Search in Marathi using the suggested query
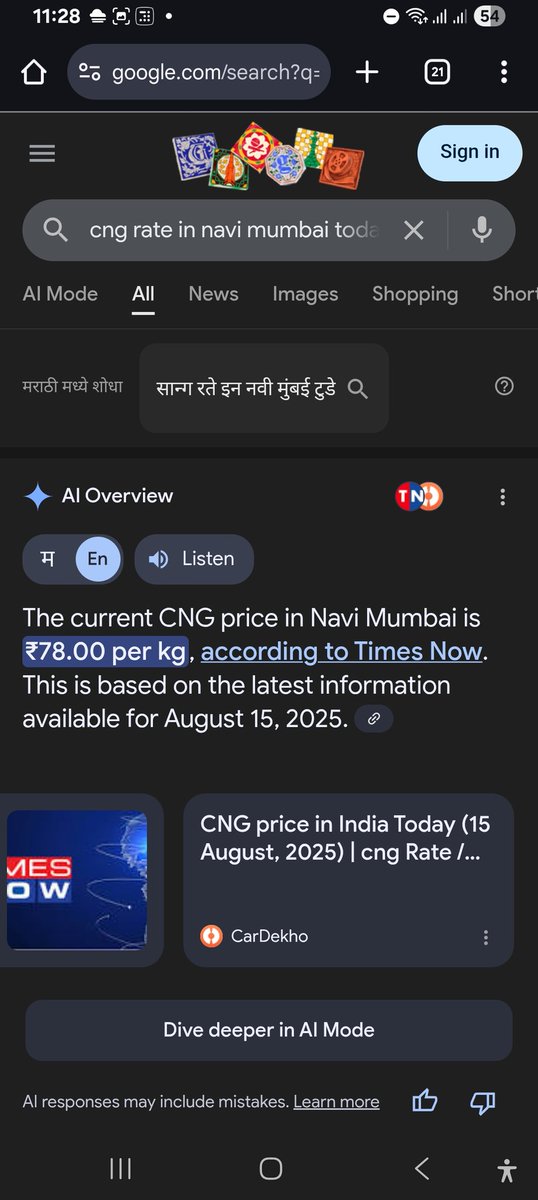 point(264,388)
